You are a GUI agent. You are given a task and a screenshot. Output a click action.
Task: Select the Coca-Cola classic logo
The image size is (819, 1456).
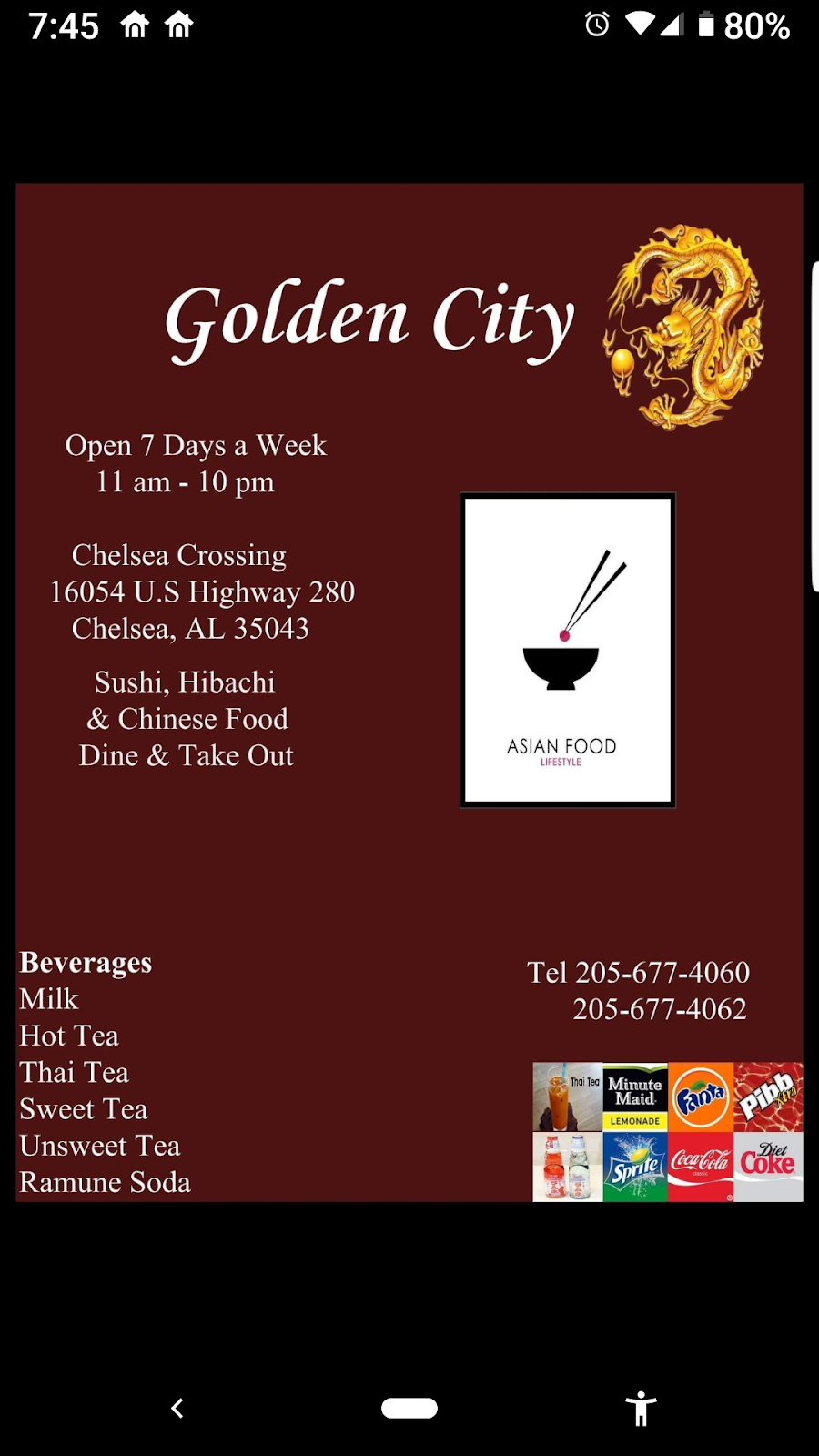tap(700, 1165)
